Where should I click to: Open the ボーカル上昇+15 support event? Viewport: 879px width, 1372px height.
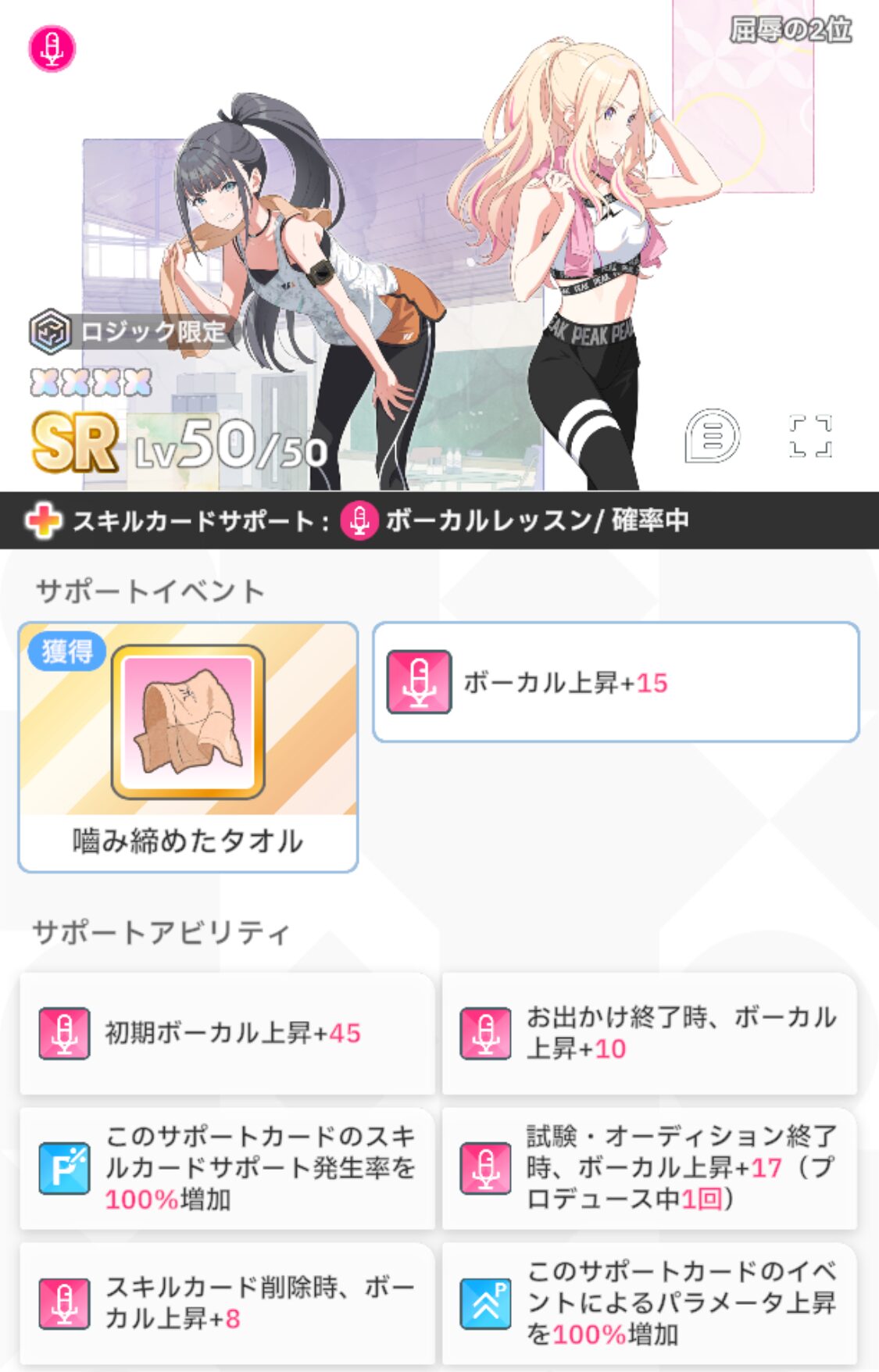click(x=616, y=682)
